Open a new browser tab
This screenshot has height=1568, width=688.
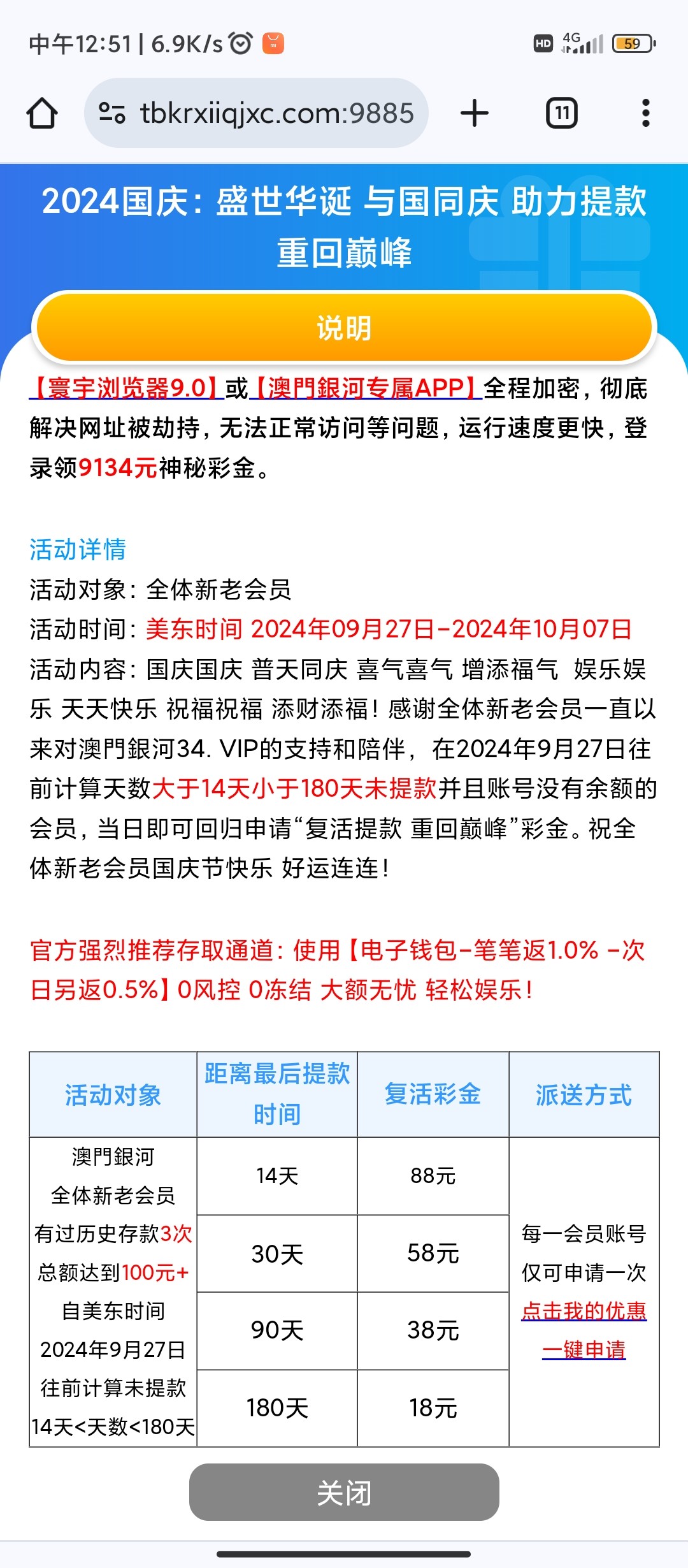click(475, 113)
